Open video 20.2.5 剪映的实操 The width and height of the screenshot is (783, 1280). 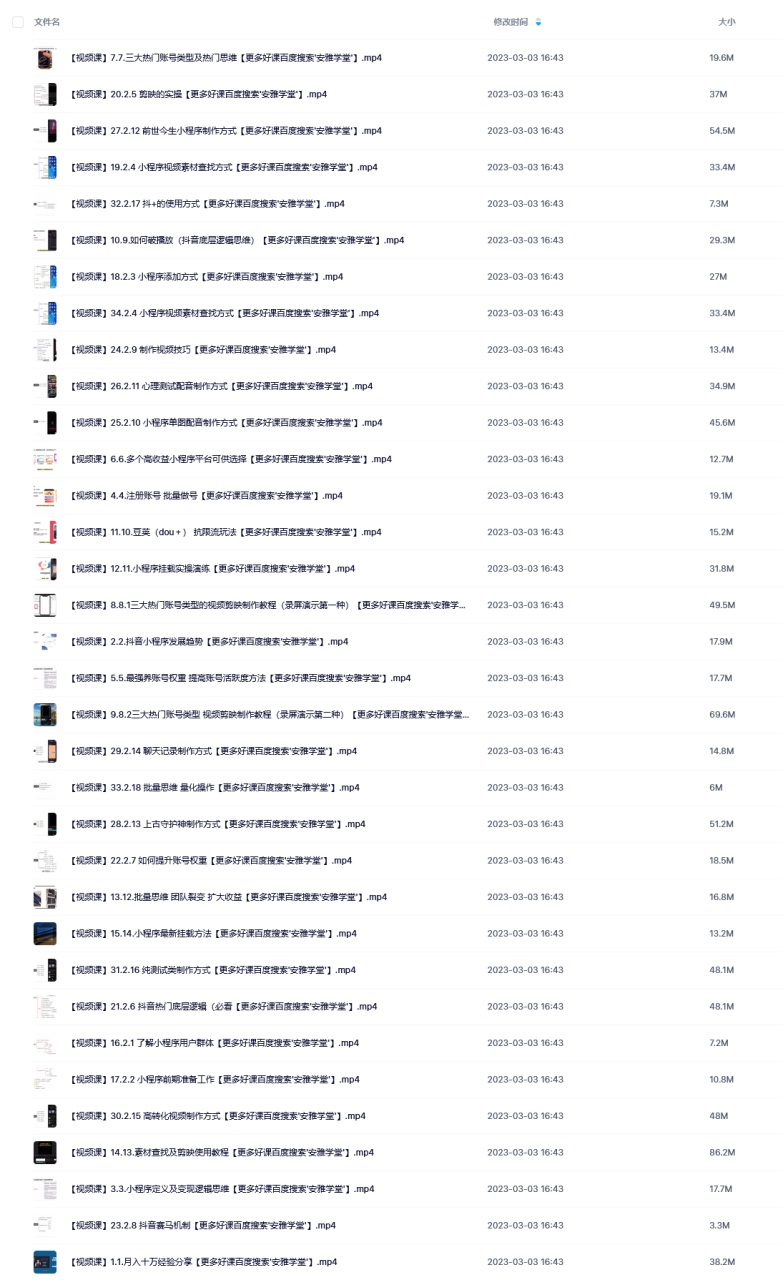pyautogui.click(x=198, y=94)
